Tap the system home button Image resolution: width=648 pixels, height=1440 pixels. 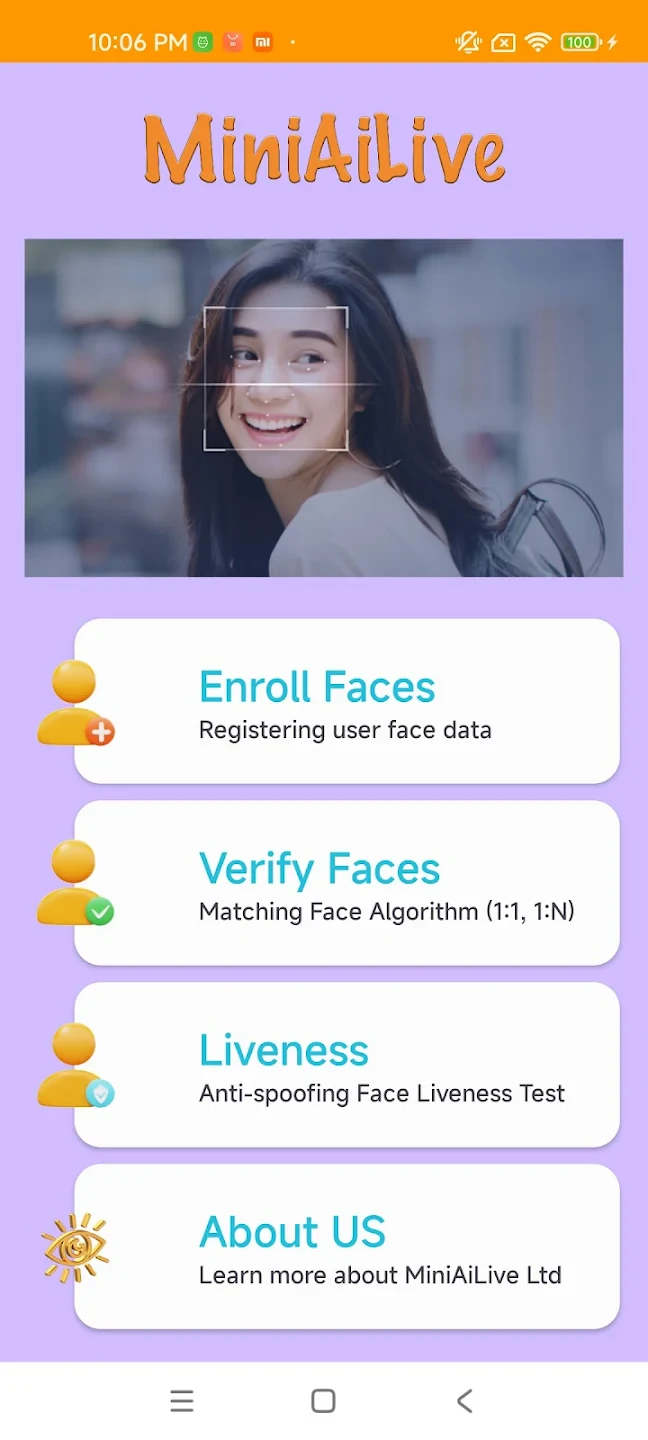[x=323, y=1401]
